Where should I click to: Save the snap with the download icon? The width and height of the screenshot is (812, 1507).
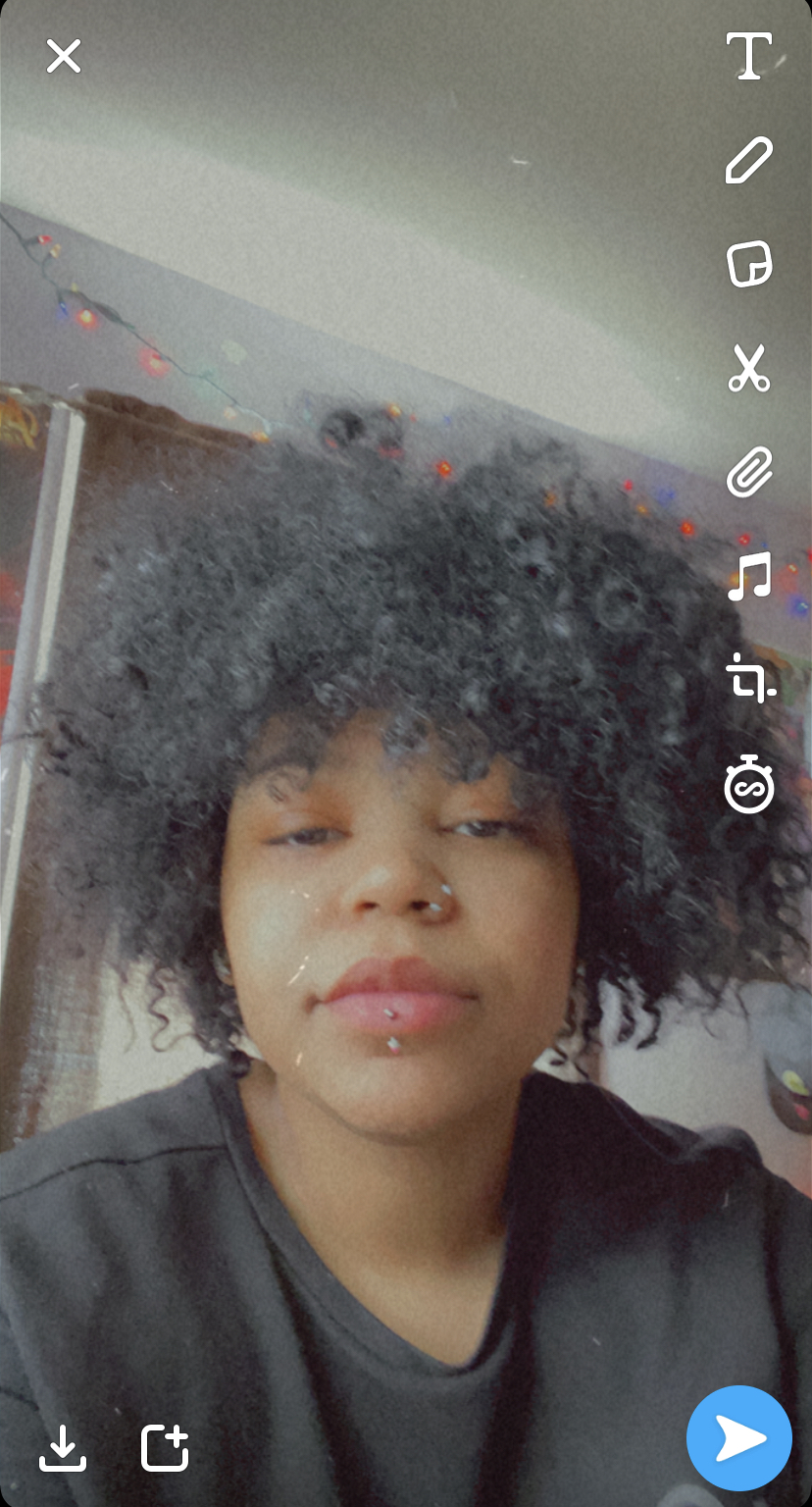tap(63, 1448)
